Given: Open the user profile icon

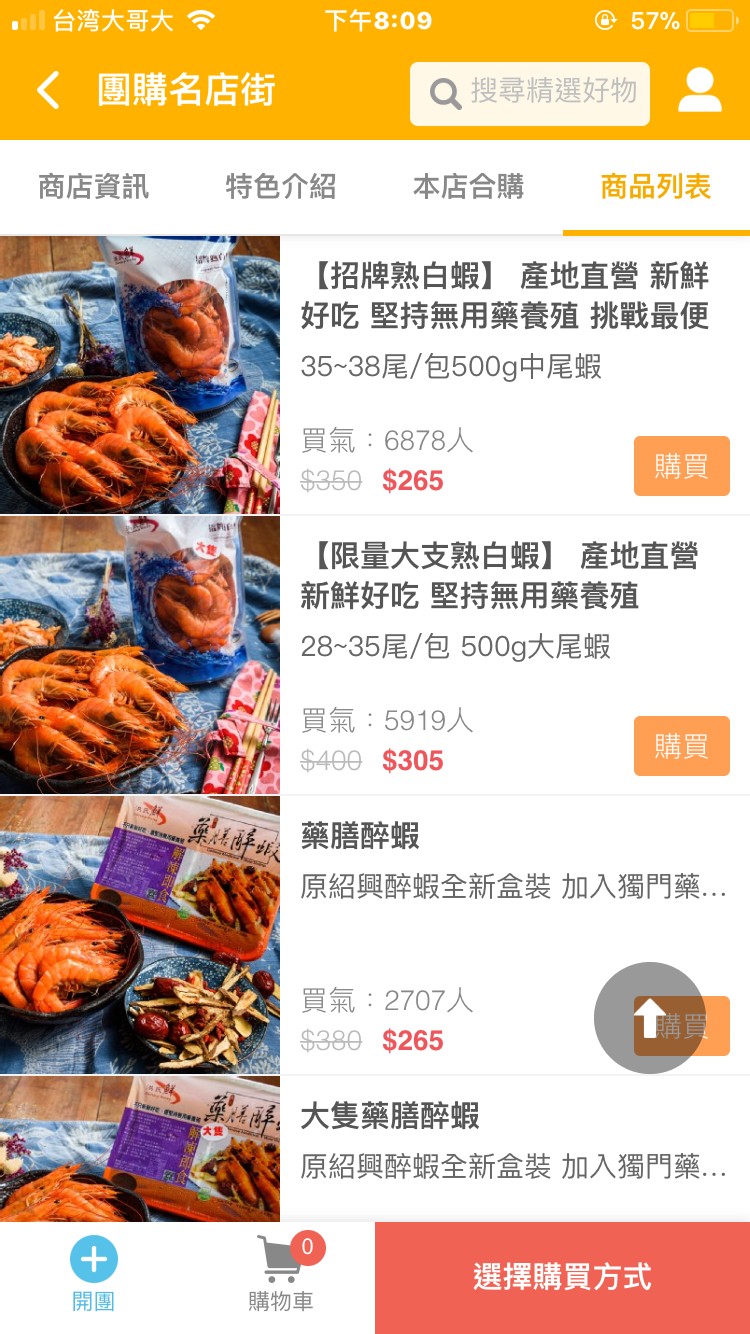Looking at the screenshot, I should tap(699, 91).
